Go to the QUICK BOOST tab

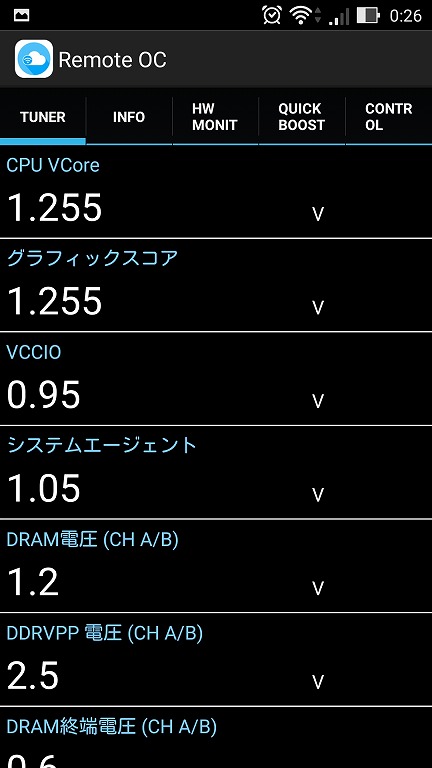tap(302, 117)
